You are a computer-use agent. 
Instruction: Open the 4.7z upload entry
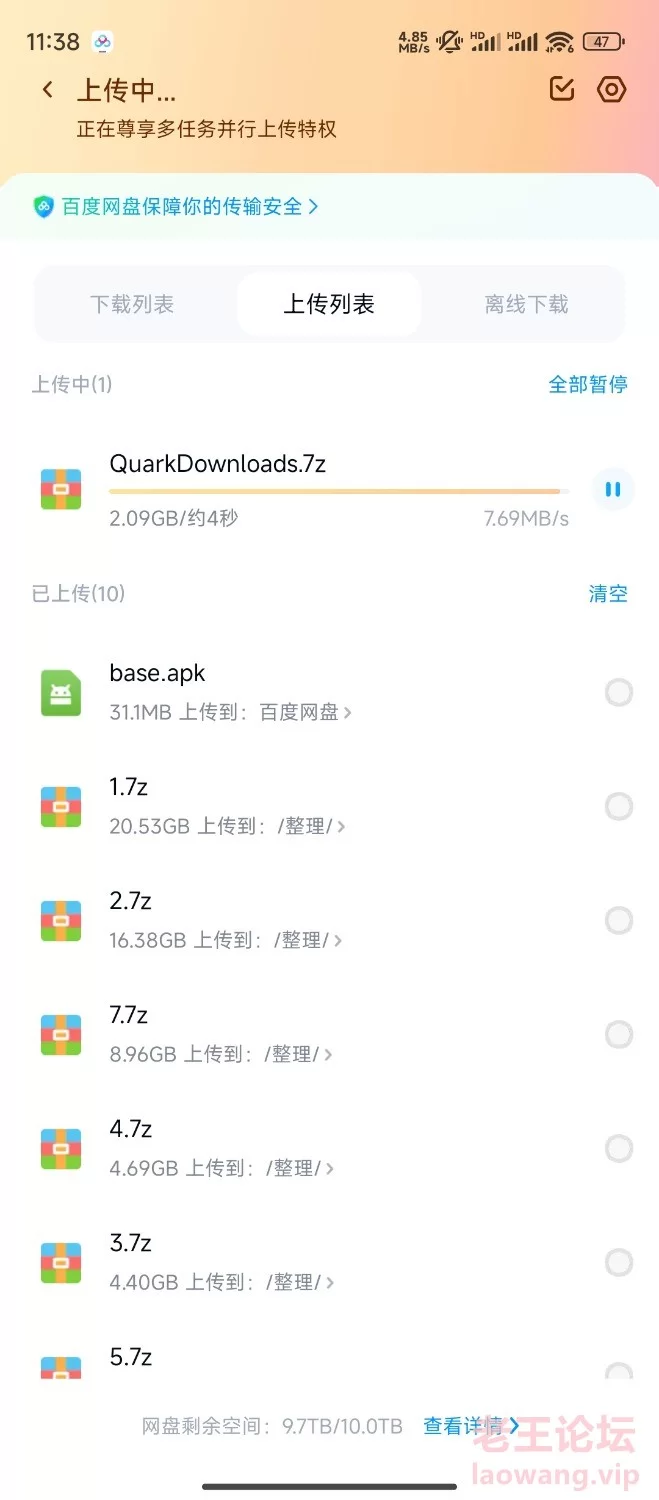(329, 1148)
